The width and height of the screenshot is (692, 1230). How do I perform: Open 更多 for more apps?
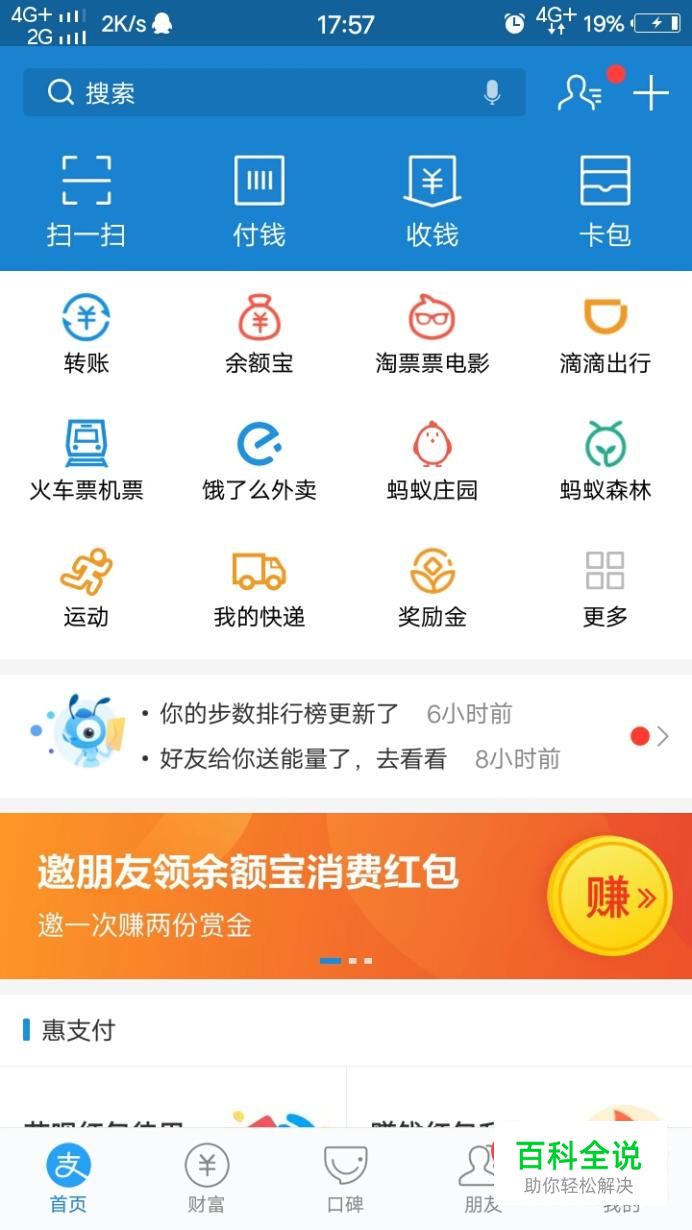tap(605, 587)
